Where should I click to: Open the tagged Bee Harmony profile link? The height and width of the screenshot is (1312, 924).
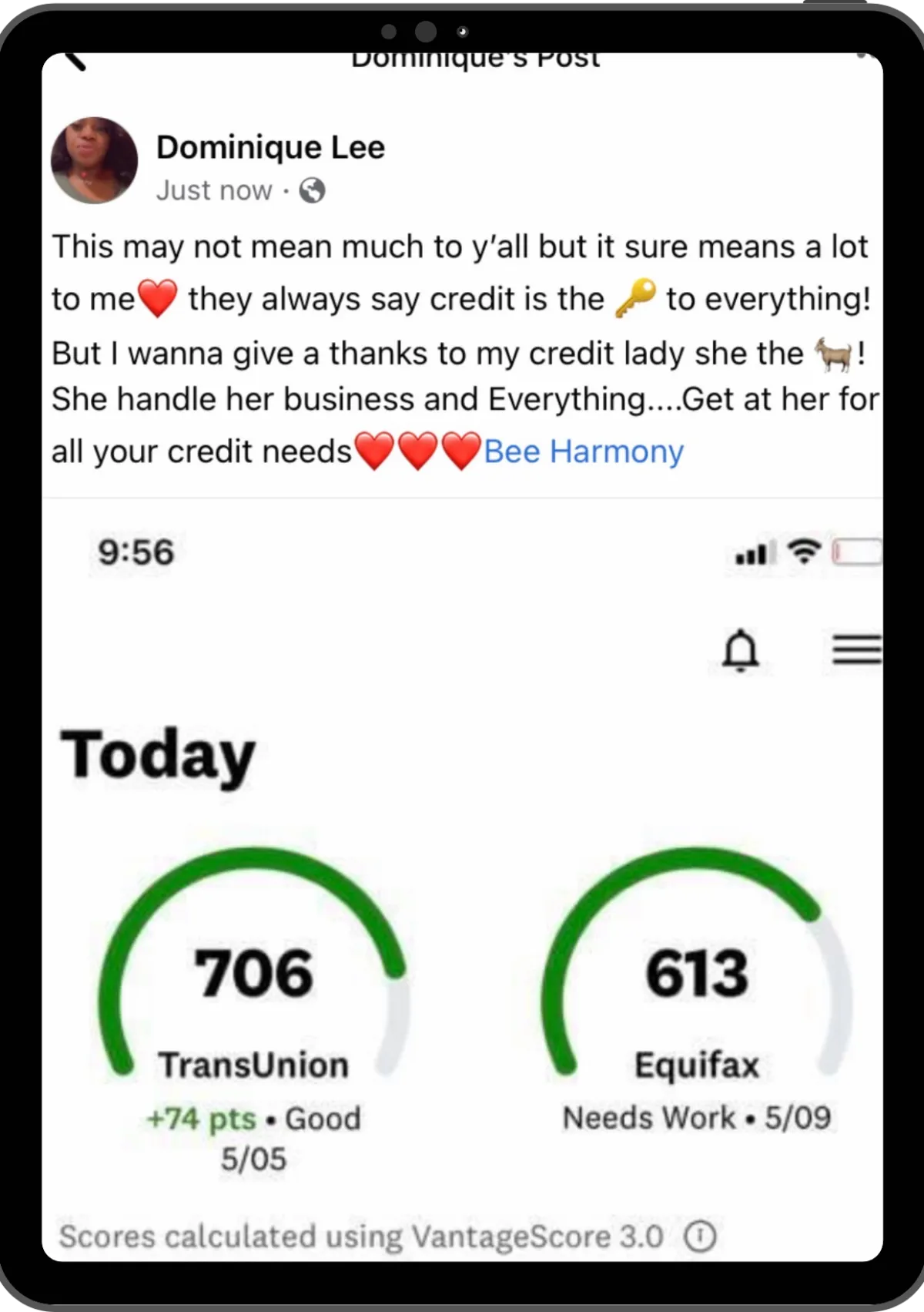coord(583,452)
